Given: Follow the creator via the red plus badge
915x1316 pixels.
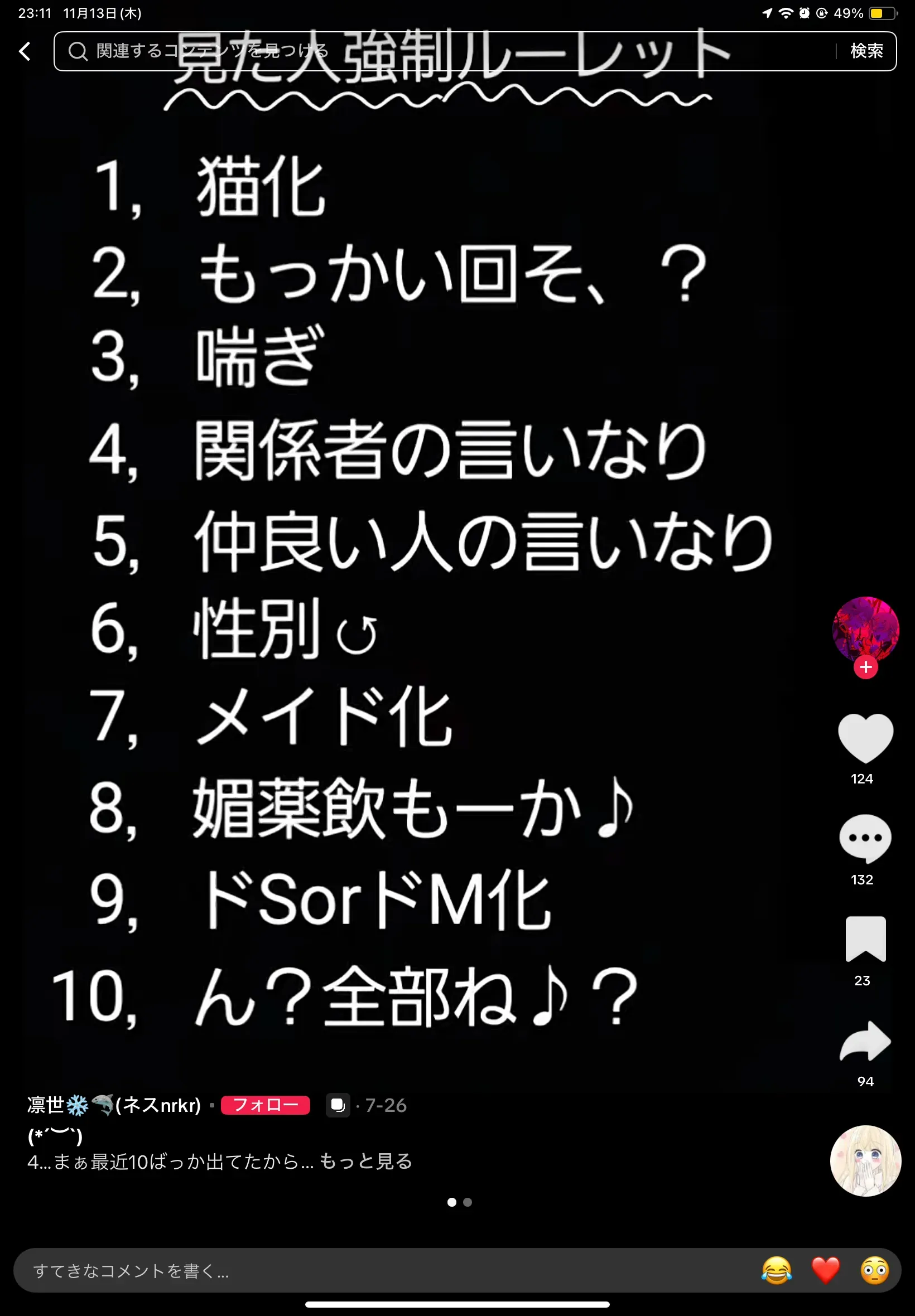Looking at the screenshot, I should tap(865, 667).
